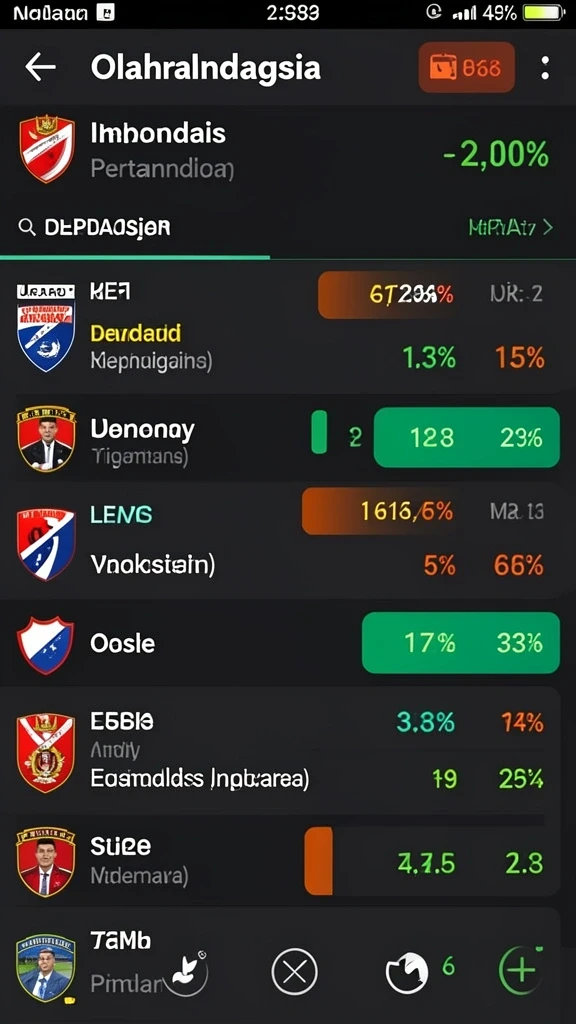Open the three-dot overflow menu
Screen dimensions: 576x1024
(x=545, y=68)
